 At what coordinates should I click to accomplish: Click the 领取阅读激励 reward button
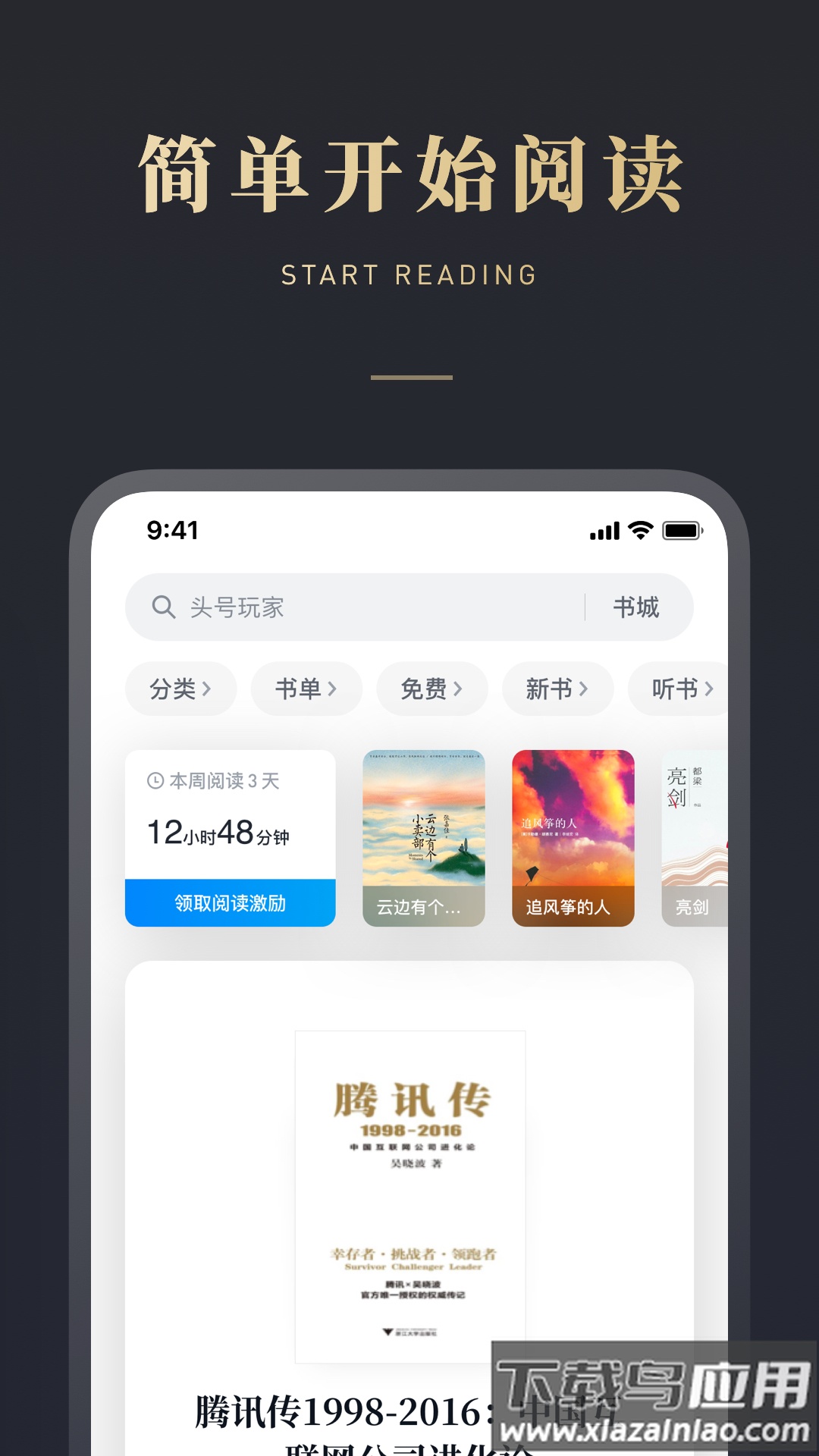click(x=230, y=903)
